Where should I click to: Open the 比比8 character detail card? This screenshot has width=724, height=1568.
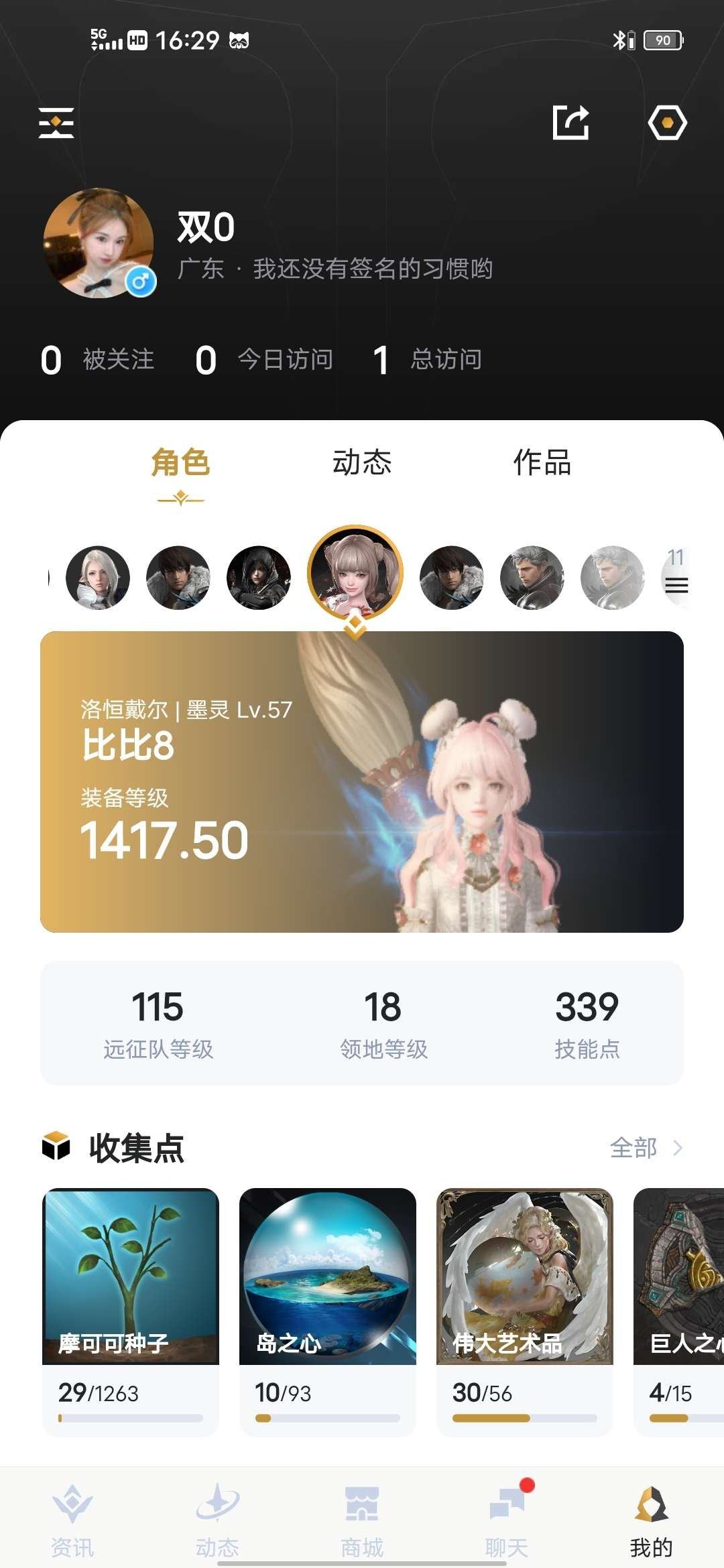pos(362,779)
